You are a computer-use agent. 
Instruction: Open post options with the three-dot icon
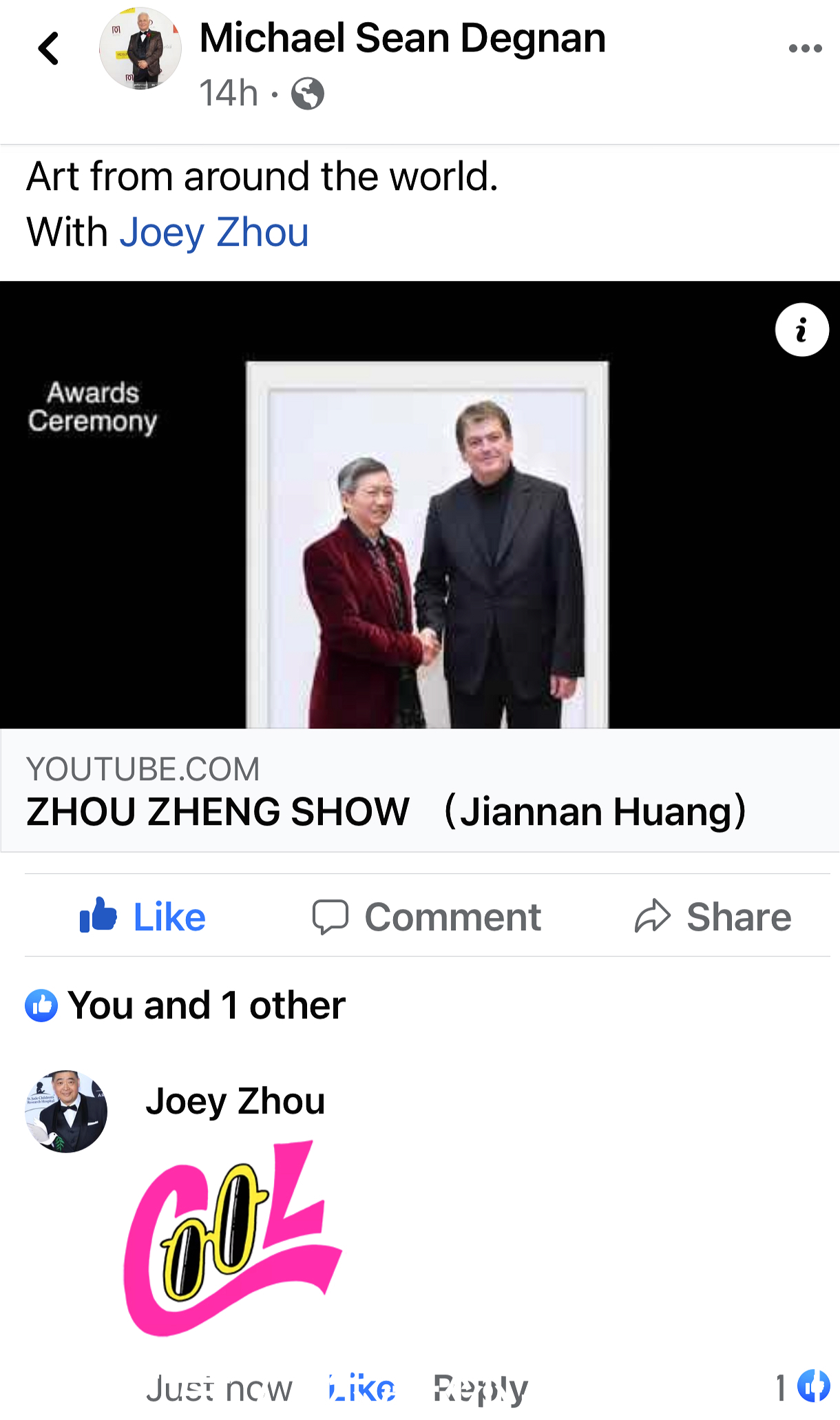click(806, 47)
